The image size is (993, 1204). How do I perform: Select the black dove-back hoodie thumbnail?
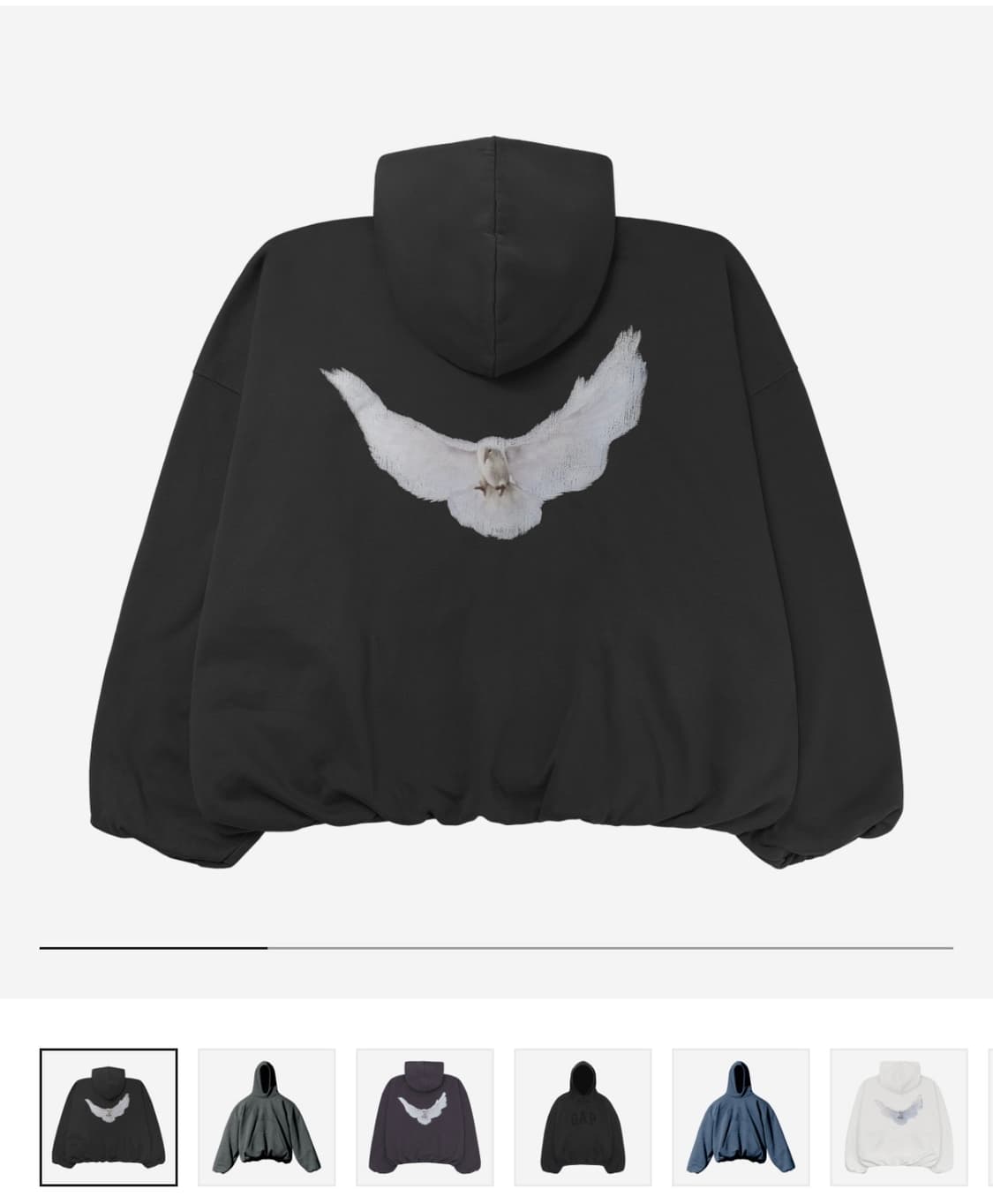(x=109, y=1117)
